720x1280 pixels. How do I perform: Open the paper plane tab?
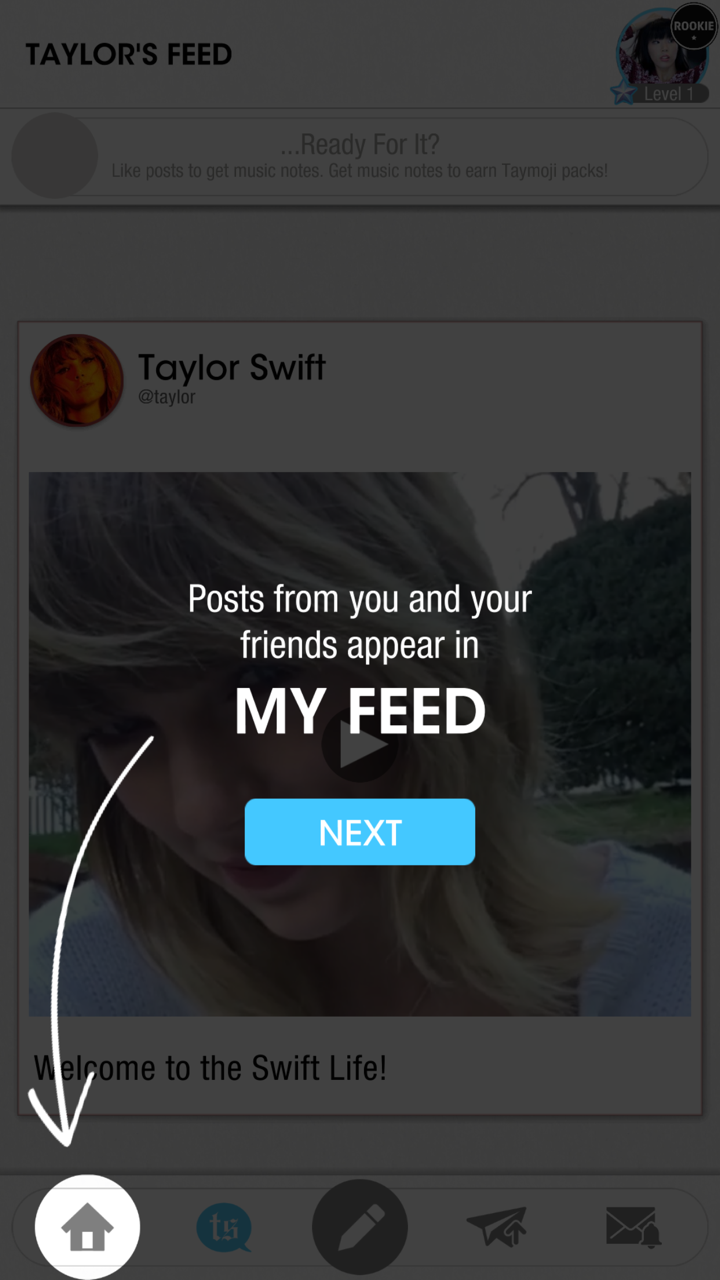click(x=497, y=1228)
